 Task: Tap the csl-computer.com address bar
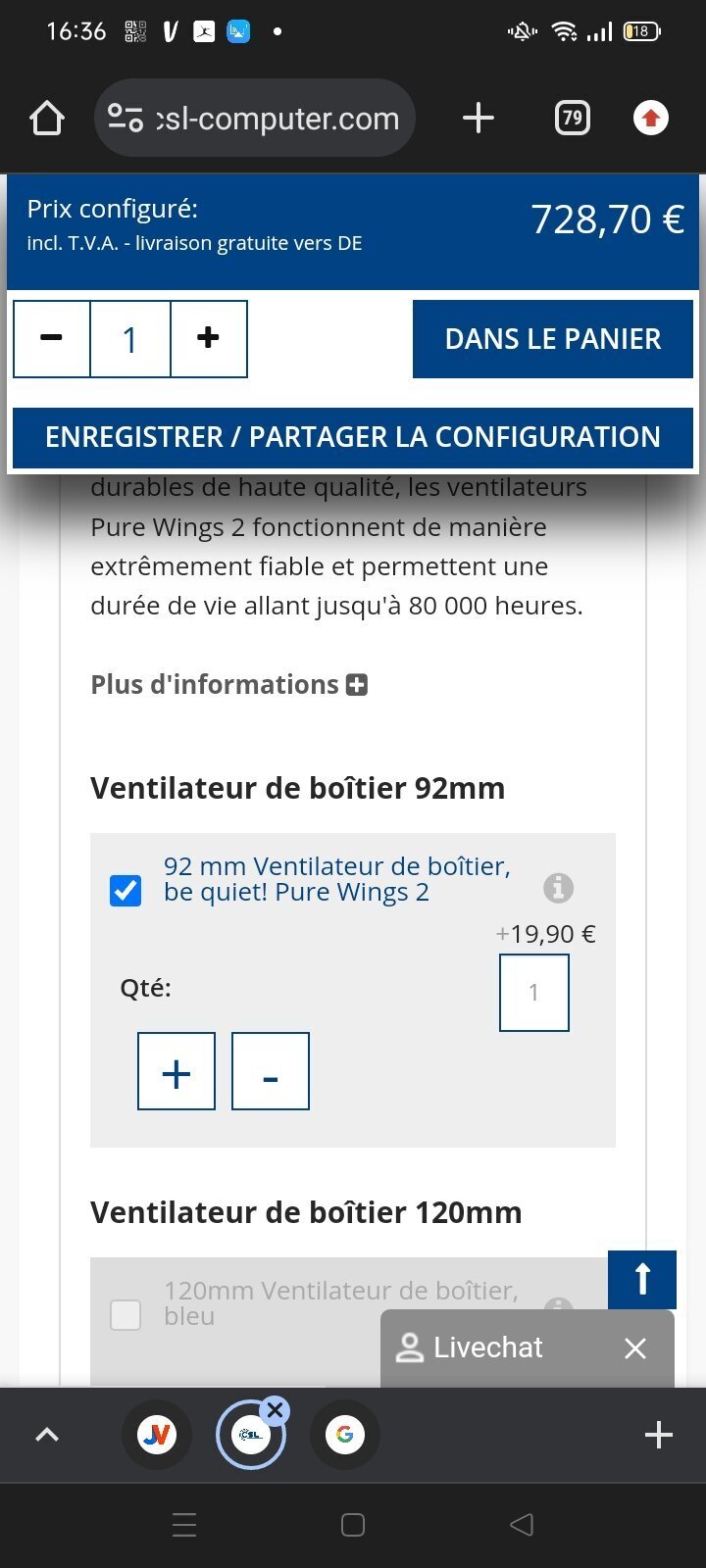(255, 119)
